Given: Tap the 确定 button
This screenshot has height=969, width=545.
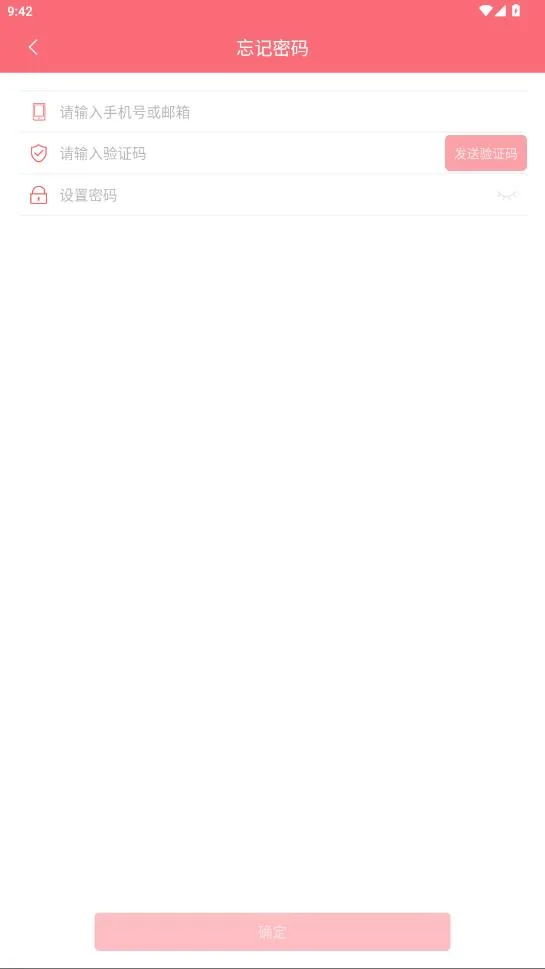Looking at the screenshot, I should pos(272,931).
